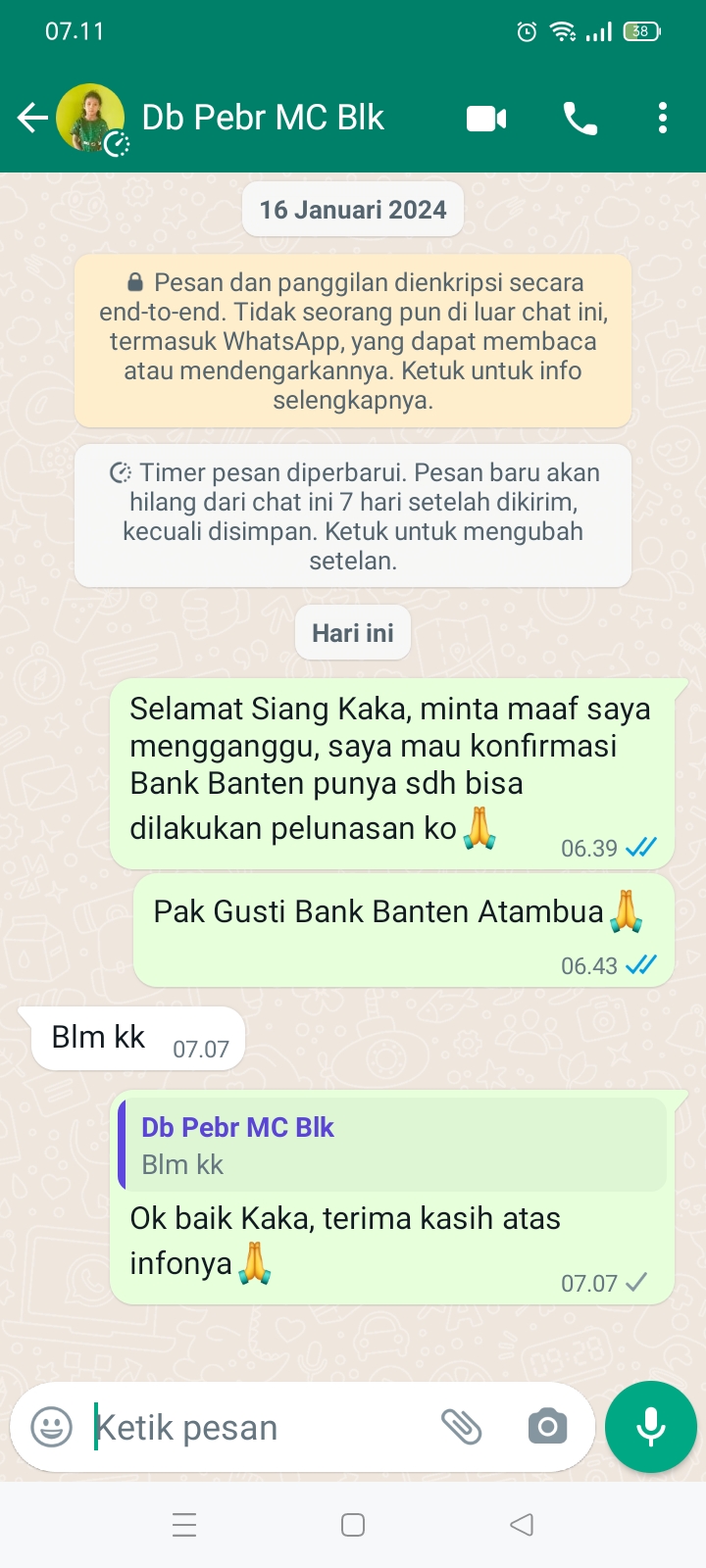Go back to the chat list

[x=32, y=119]
